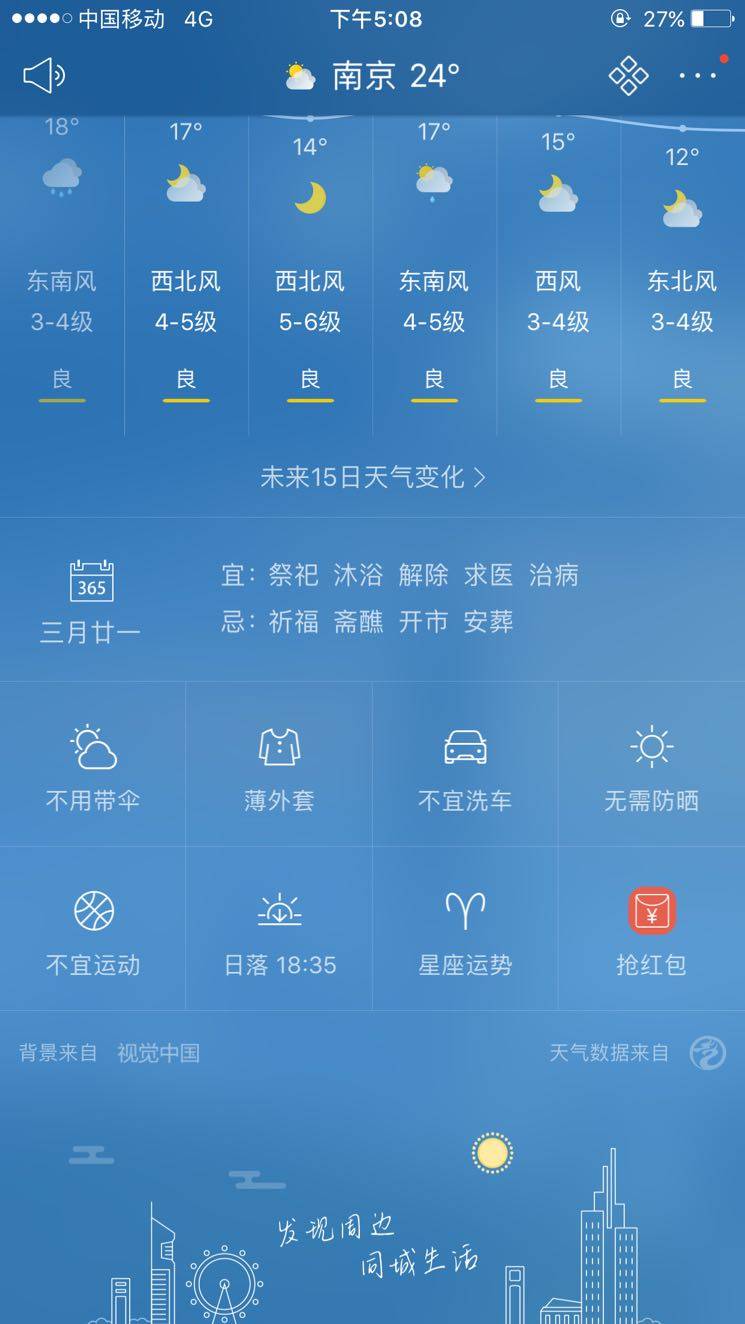745x1324 pixels.
Task: View the 不宜运动 sports index
Action: point(93,930)
